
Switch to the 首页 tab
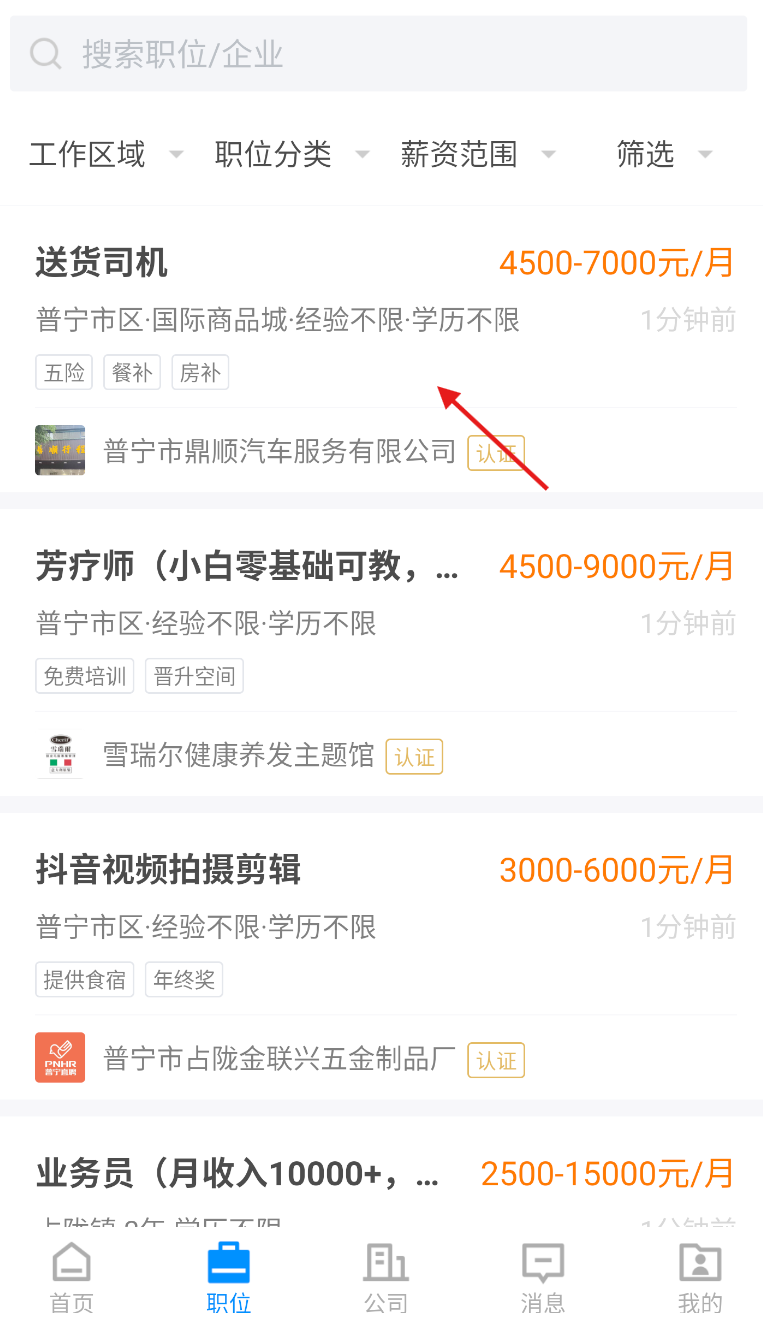click(x=72, y=1278)
